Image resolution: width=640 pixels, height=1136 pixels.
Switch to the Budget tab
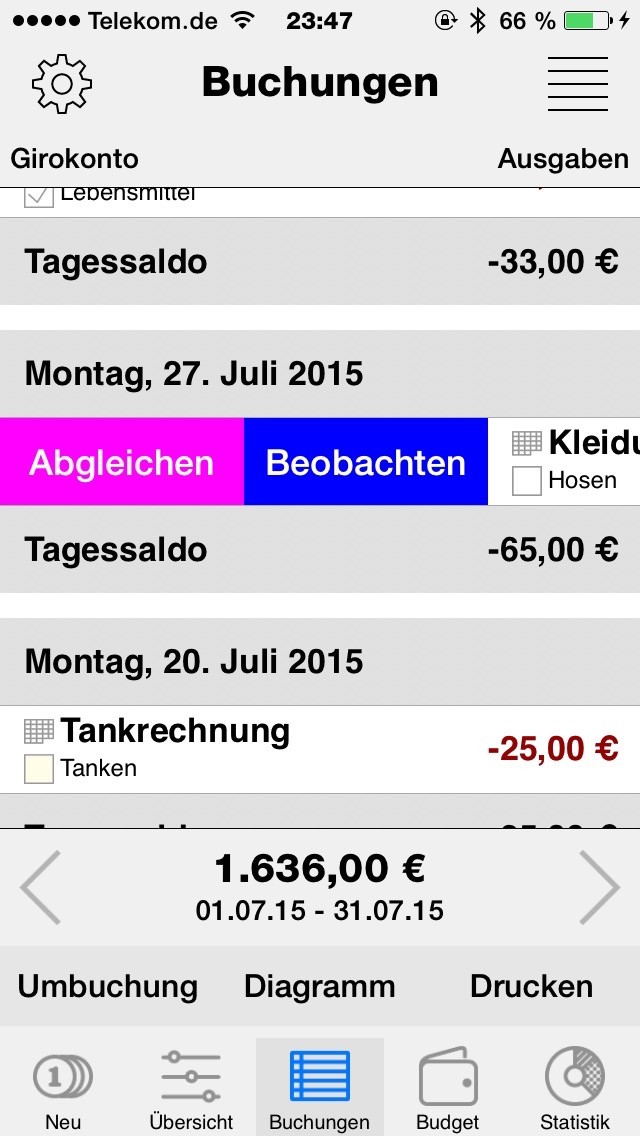[448, 1089]
